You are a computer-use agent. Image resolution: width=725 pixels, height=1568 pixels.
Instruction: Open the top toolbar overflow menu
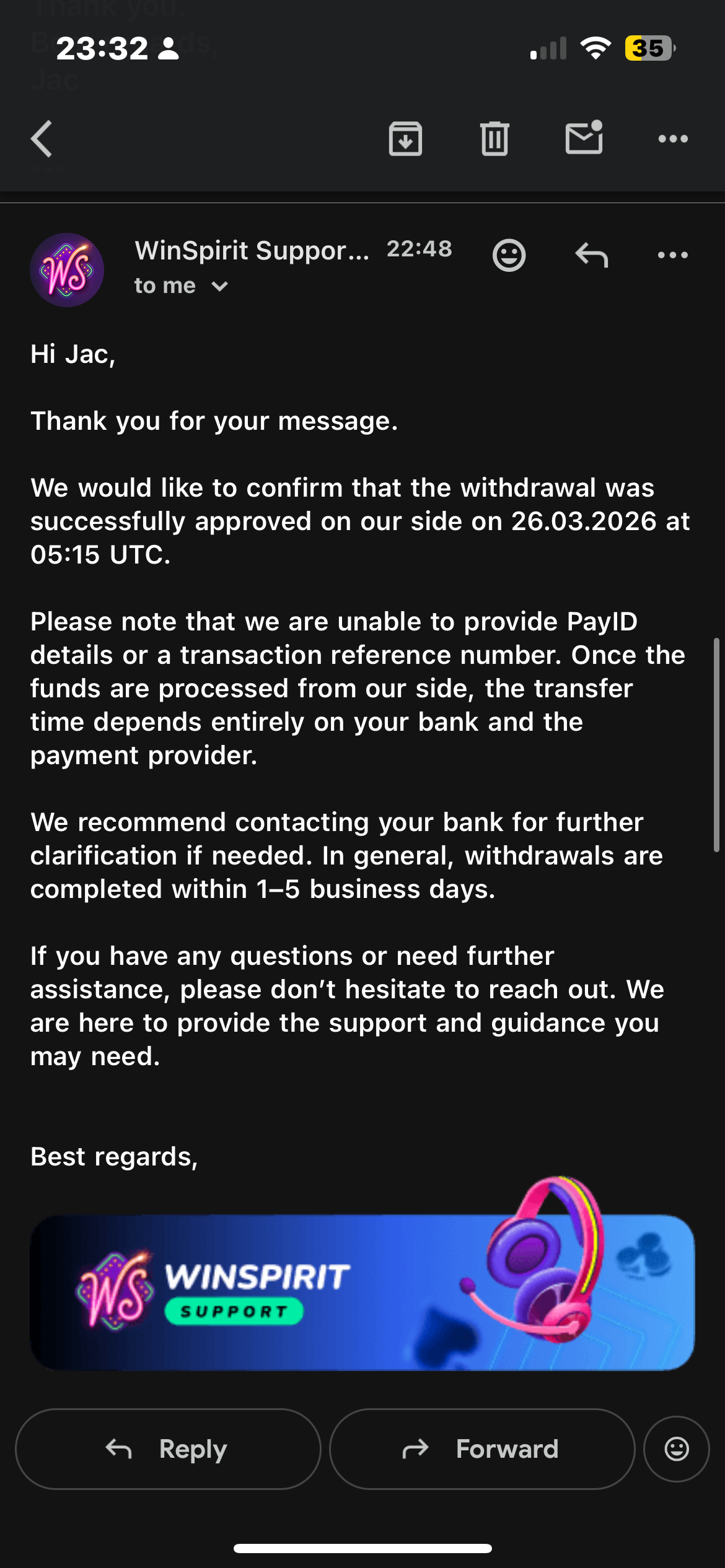tap(673, 139)
